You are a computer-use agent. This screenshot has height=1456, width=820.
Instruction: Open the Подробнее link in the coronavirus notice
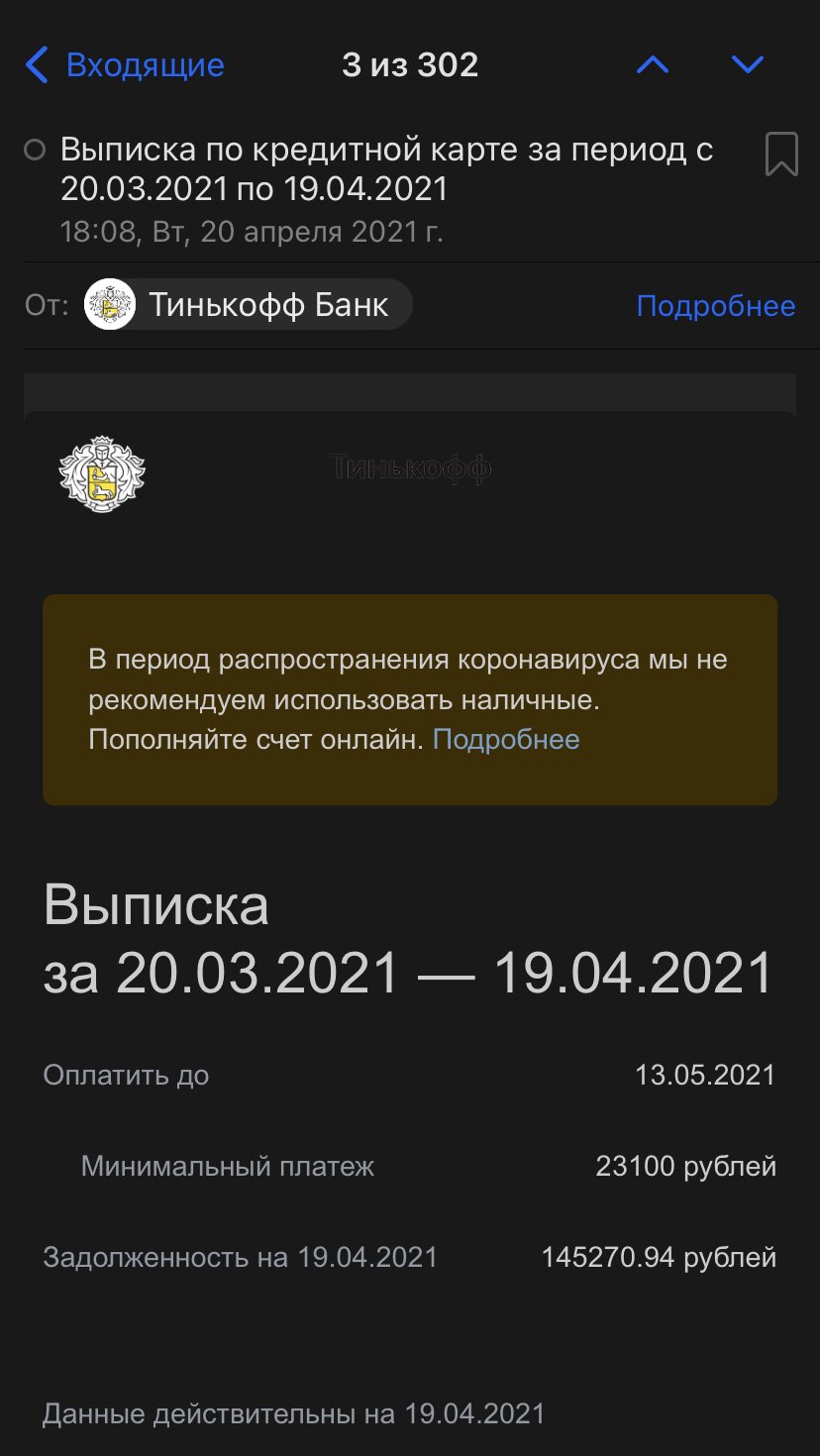[x=506, y=739]
